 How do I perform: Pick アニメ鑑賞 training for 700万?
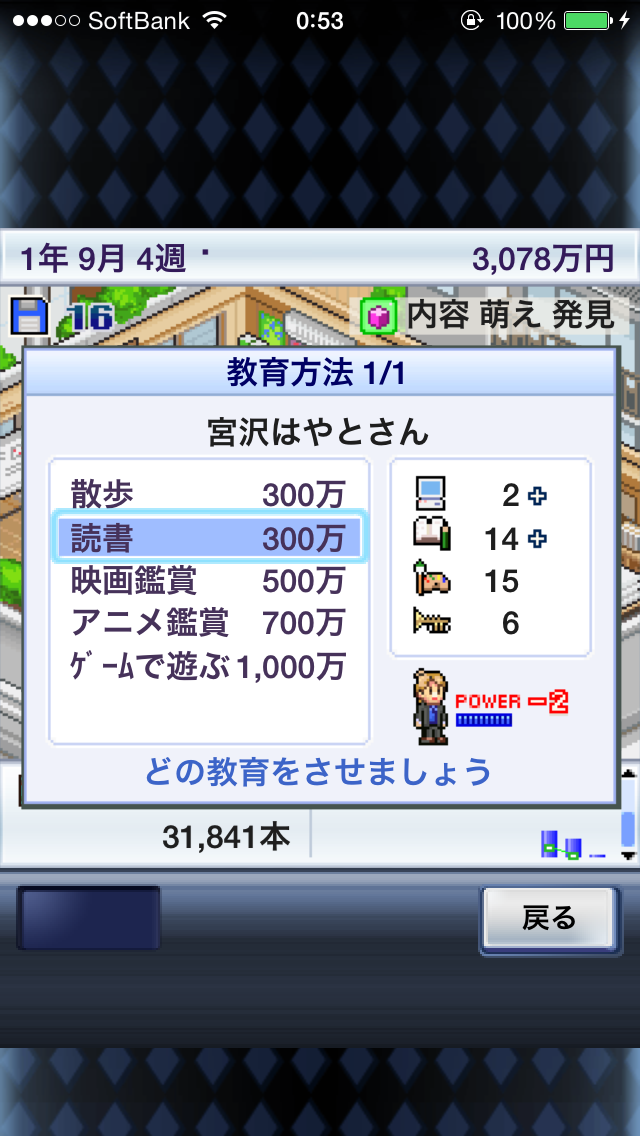[208, 623]
